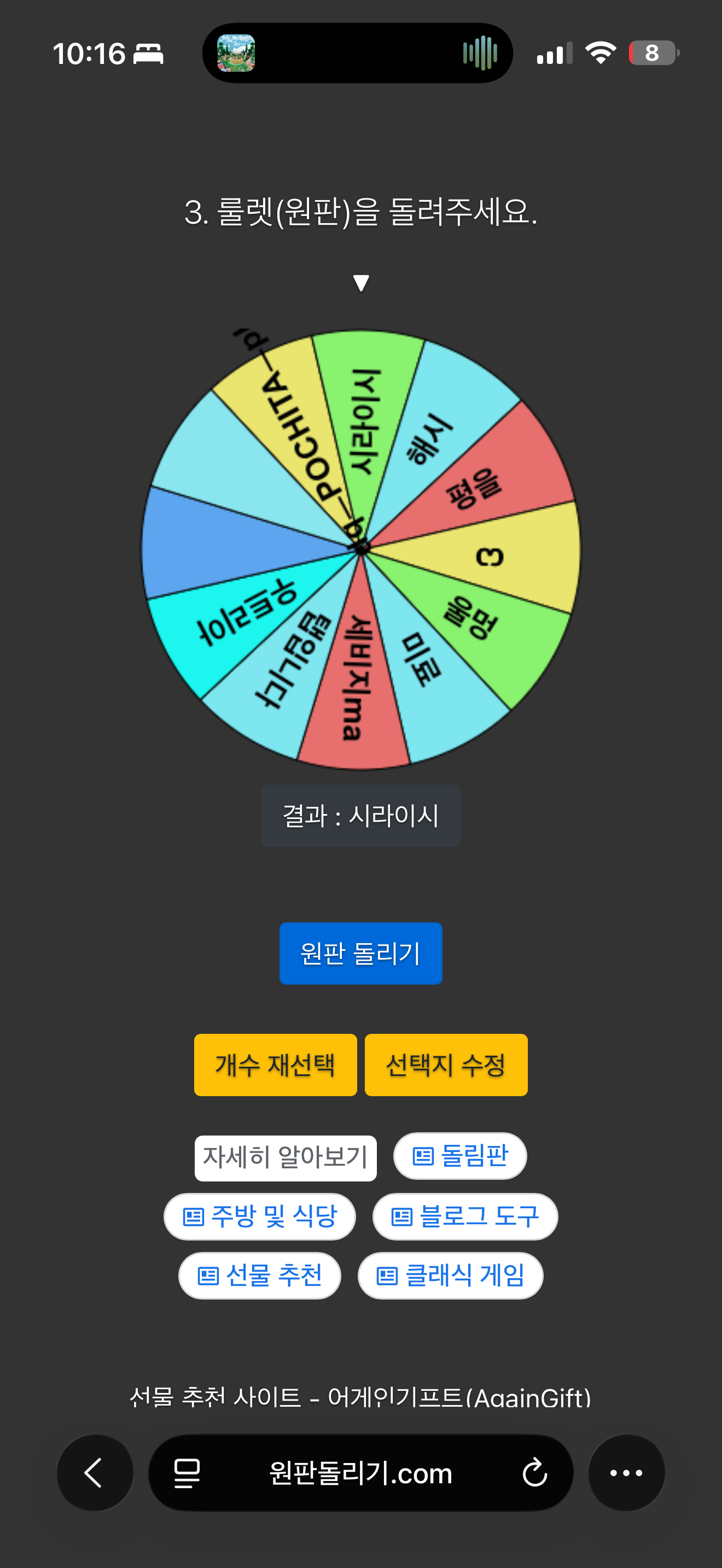Open the browser's three-dot menu
722x1568 pixels.
tap(626, 1472)
